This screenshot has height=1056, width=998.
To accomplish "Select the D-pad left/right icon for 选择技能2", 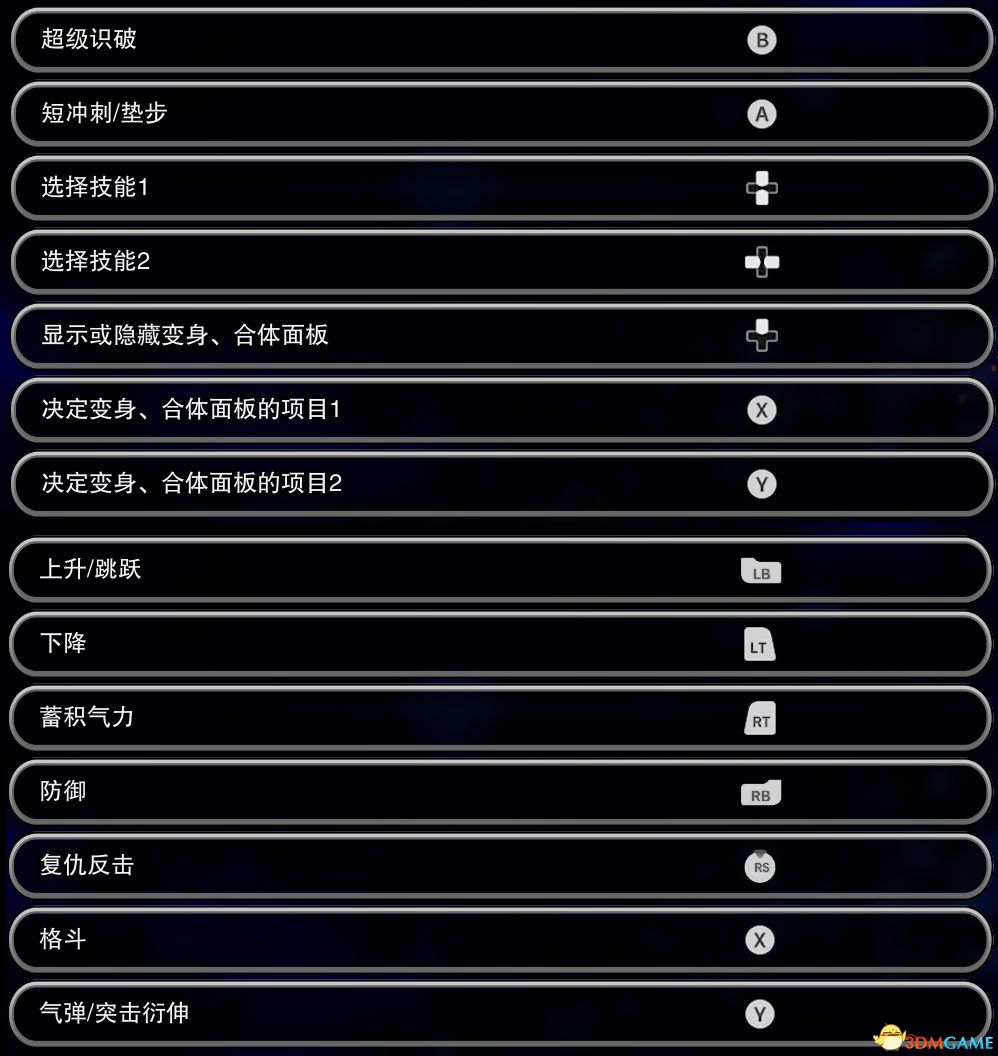I will point(762,262).
